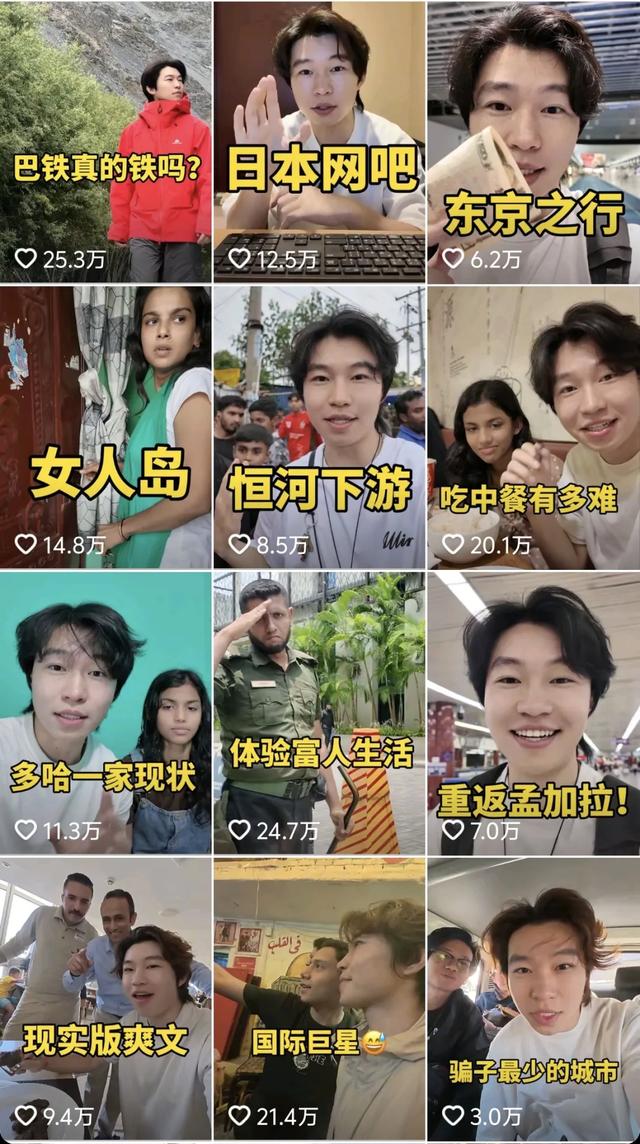The image size is (640, 1144).
Task: Open the video titled 巴铁真的铁吗?
Action: pos(105,140)
